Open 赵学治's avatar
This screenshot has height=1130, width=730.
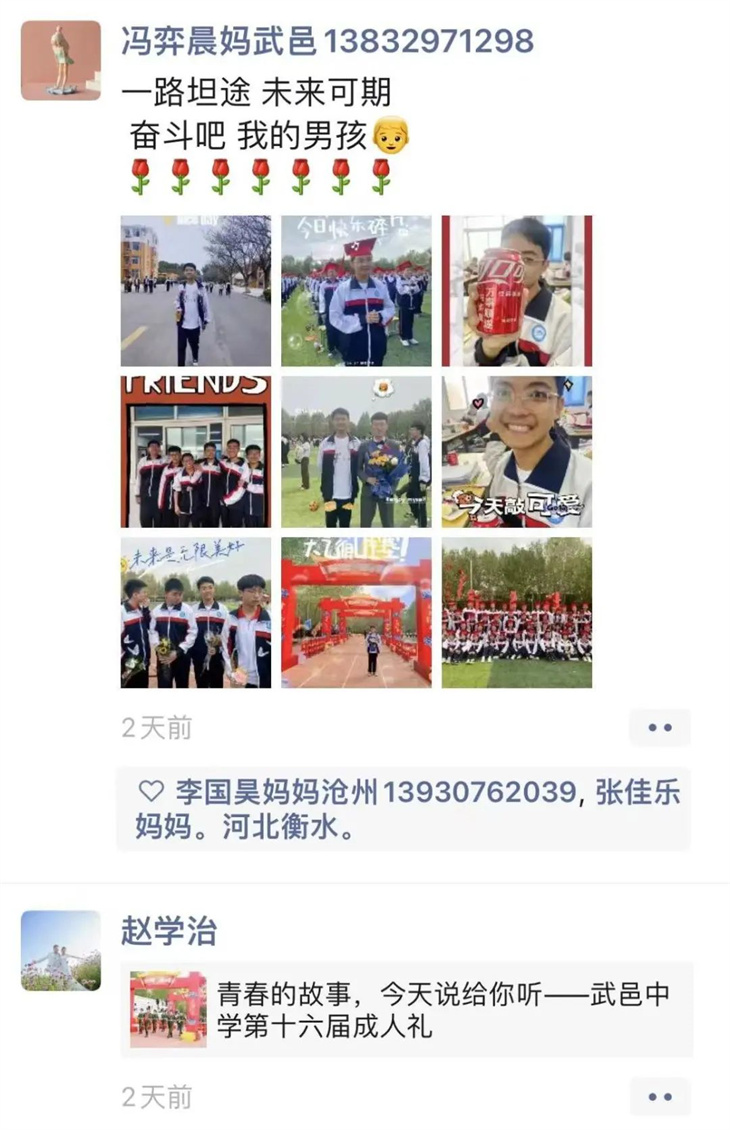pyautogui.click(x=61, y=950)
